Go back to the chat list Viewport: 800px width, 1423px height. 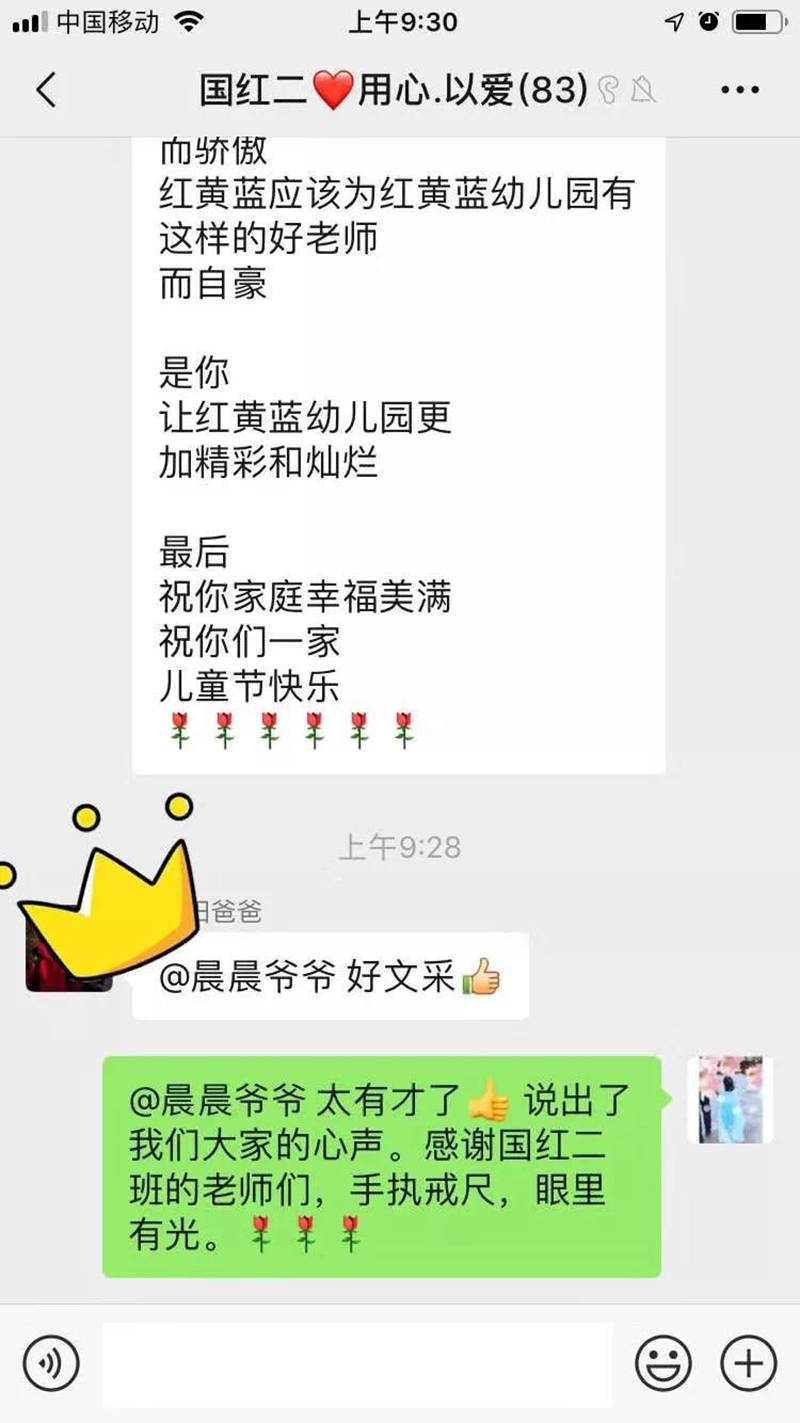(x=46, y=91)
